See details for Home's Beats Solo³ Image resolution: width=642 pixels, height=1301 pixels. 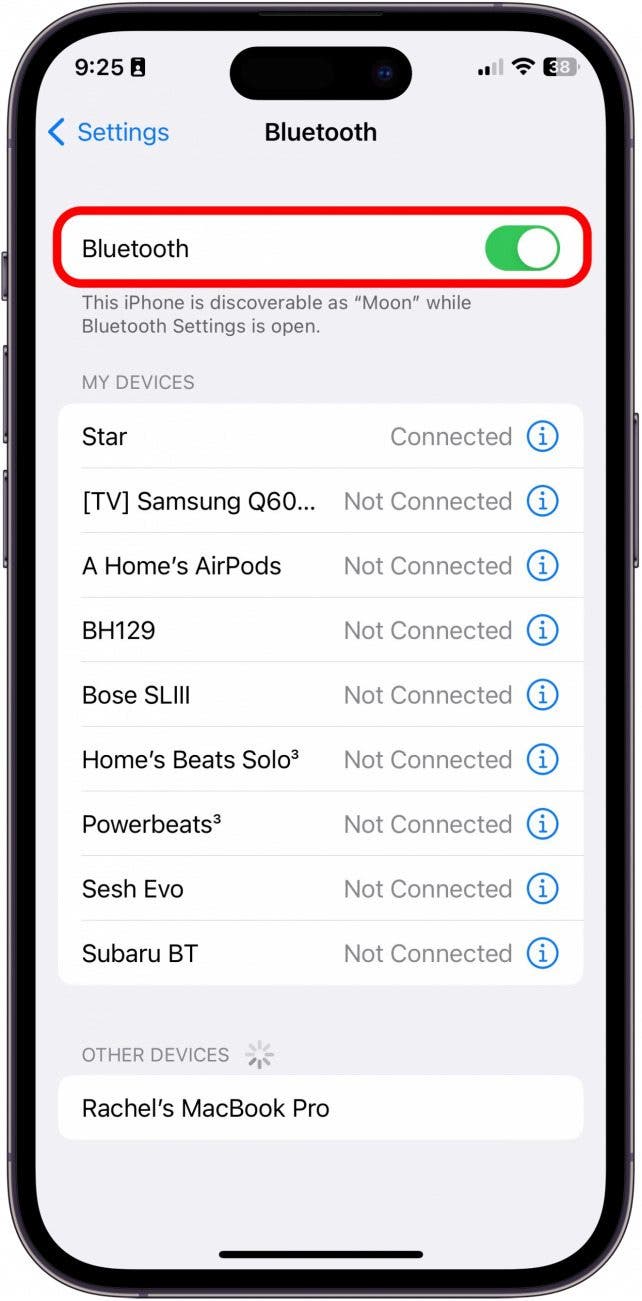[542, 760]
